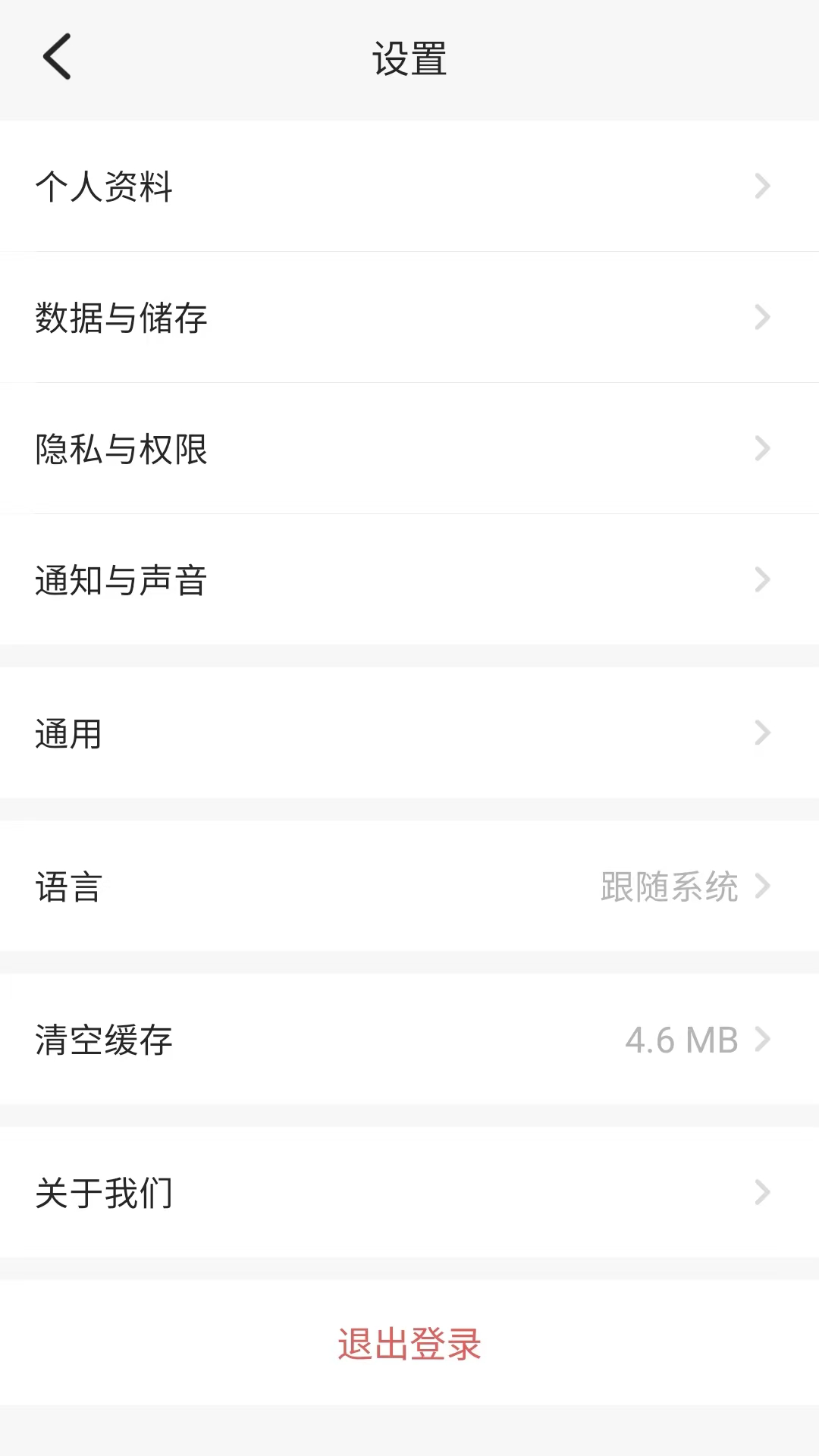
Task: Click the chevron beside 数据与储存
Action: click(763, 318)
